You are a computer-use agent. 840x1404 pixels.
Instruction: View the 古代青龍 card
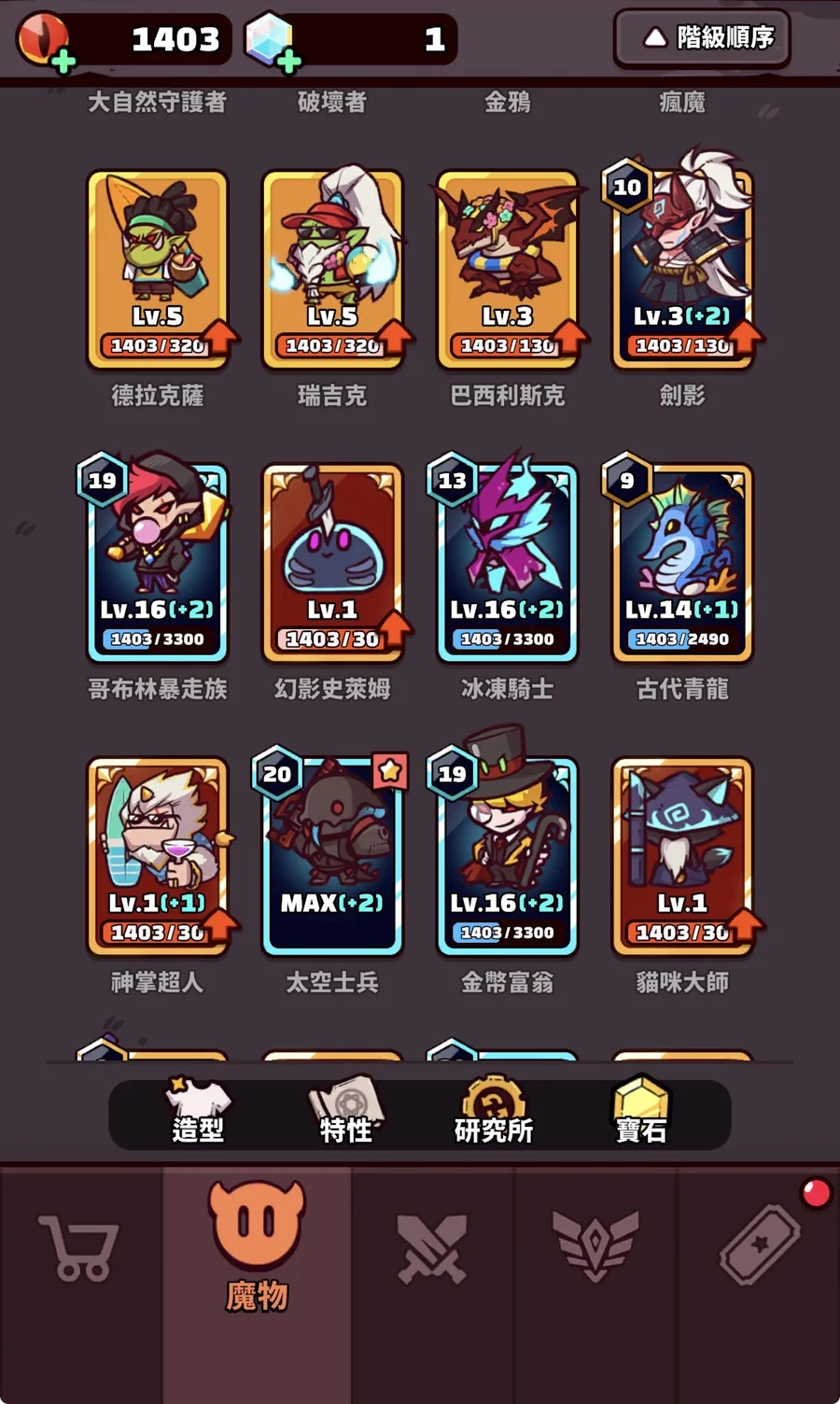click(682, 562)
